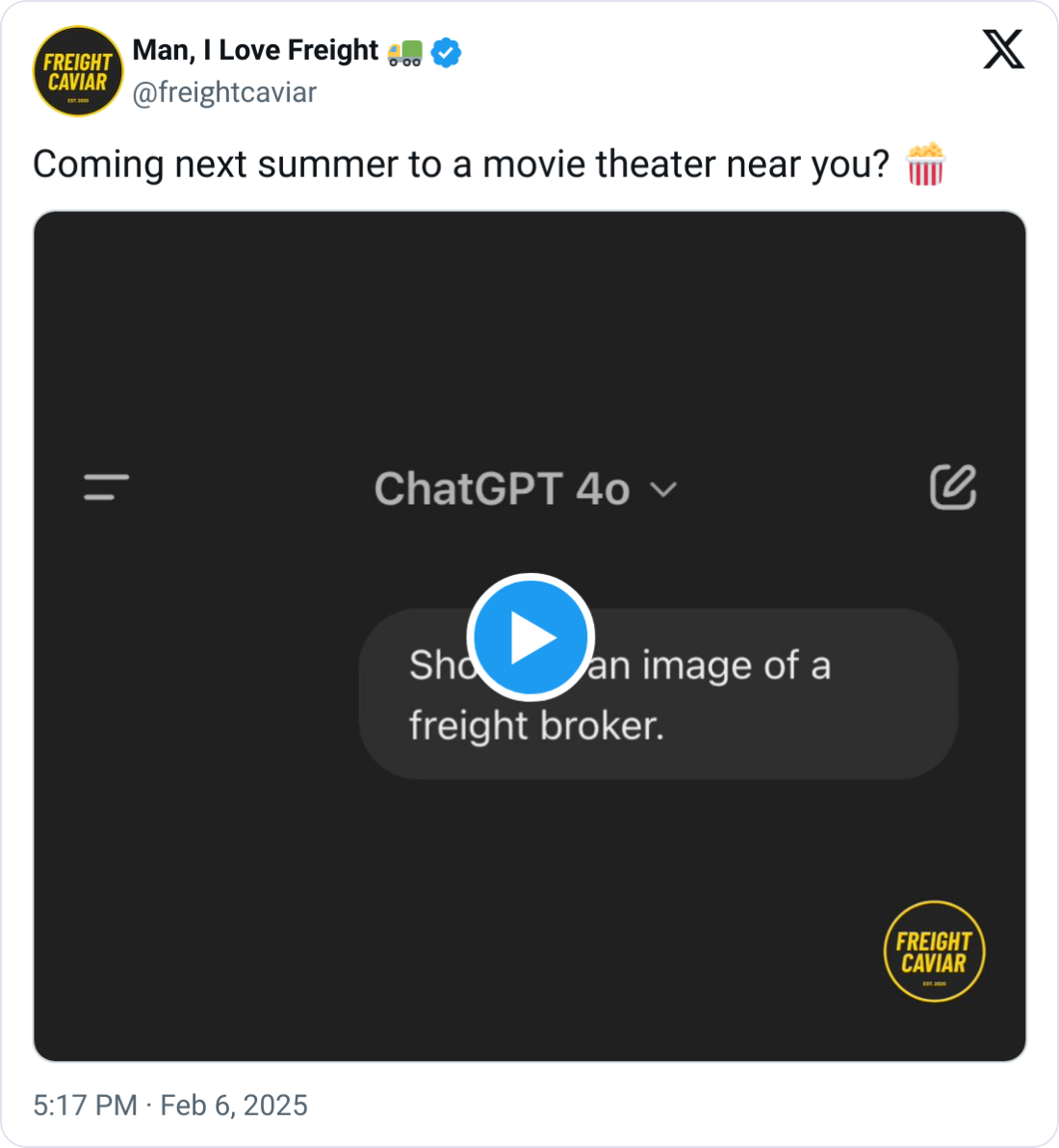This screenshot has width=1059, height=1148.
Task: Play the freight broker video
Action: [x=530, y=637]
